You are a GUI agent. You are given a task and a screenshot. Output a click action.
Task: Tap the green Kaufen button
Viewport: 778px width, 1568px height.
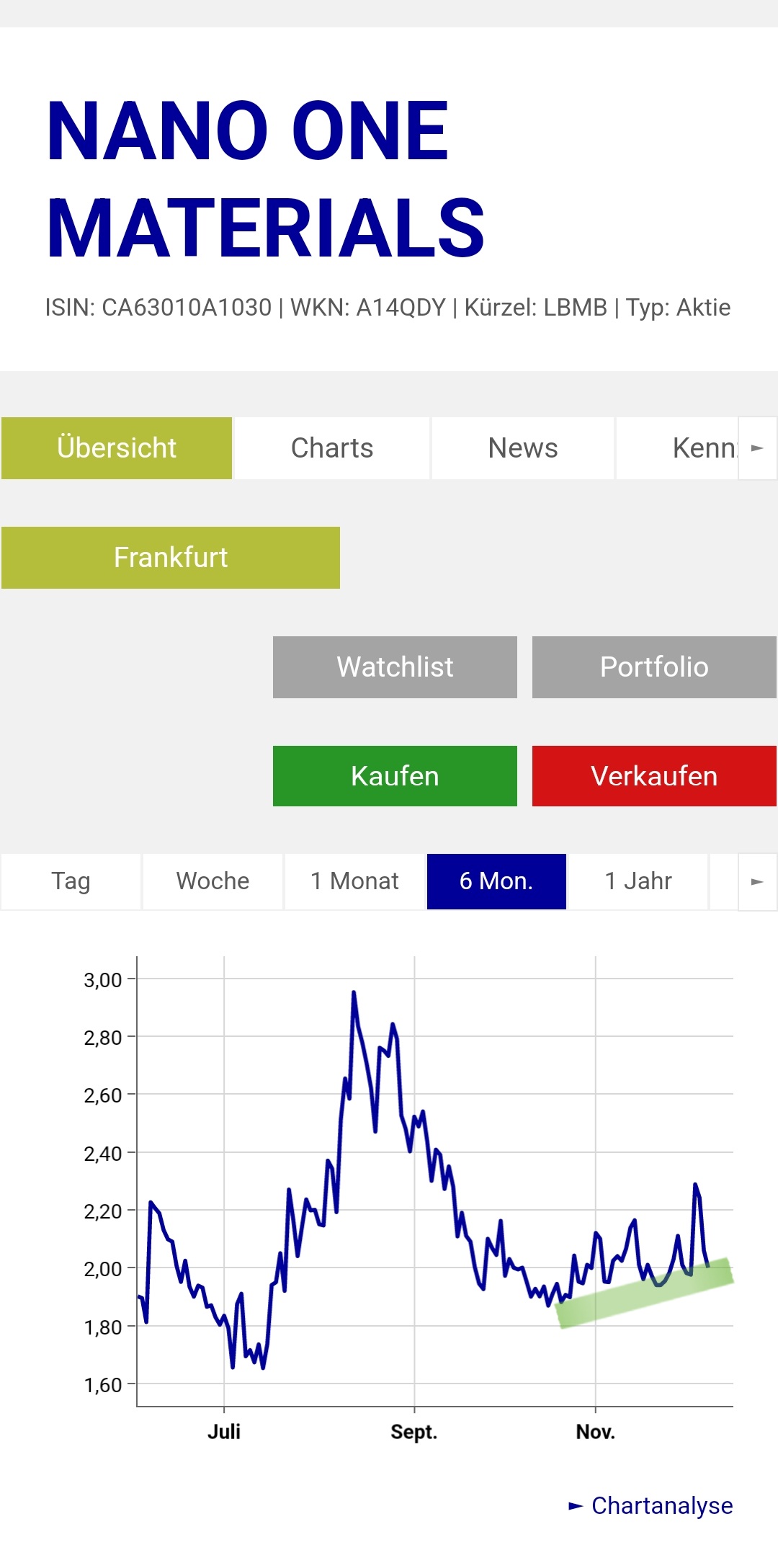[x=395, y=776]
